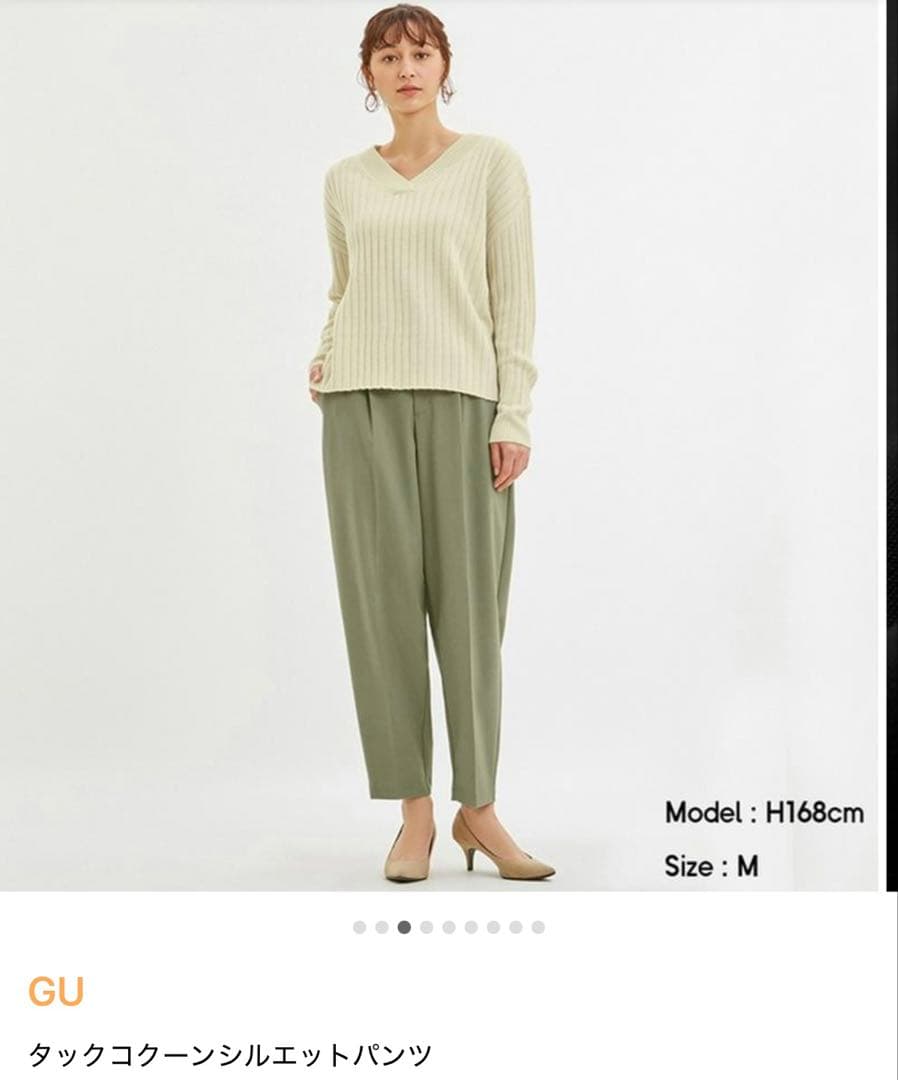Jump to the first image indicator dot

click(359, 927)
